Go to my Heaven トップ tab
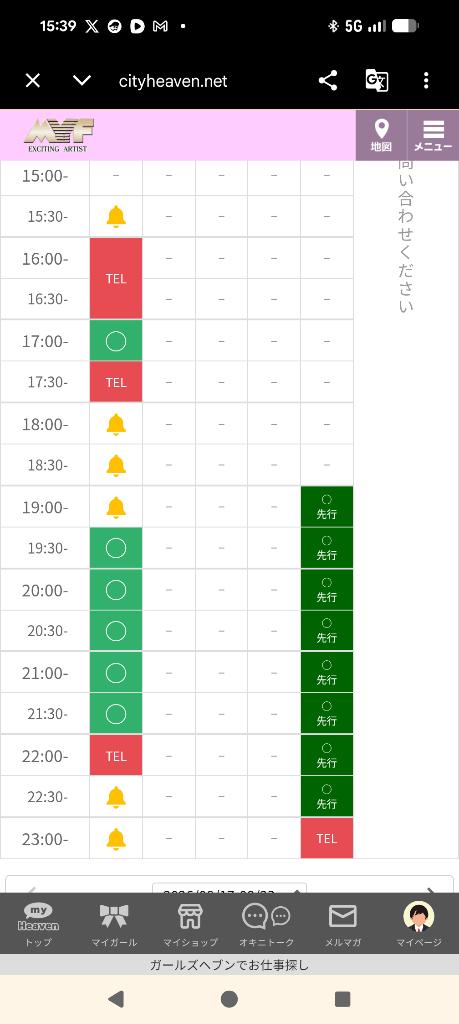Image resolution: width=459 pixels, height=1024 pixels. click(38, 925)
